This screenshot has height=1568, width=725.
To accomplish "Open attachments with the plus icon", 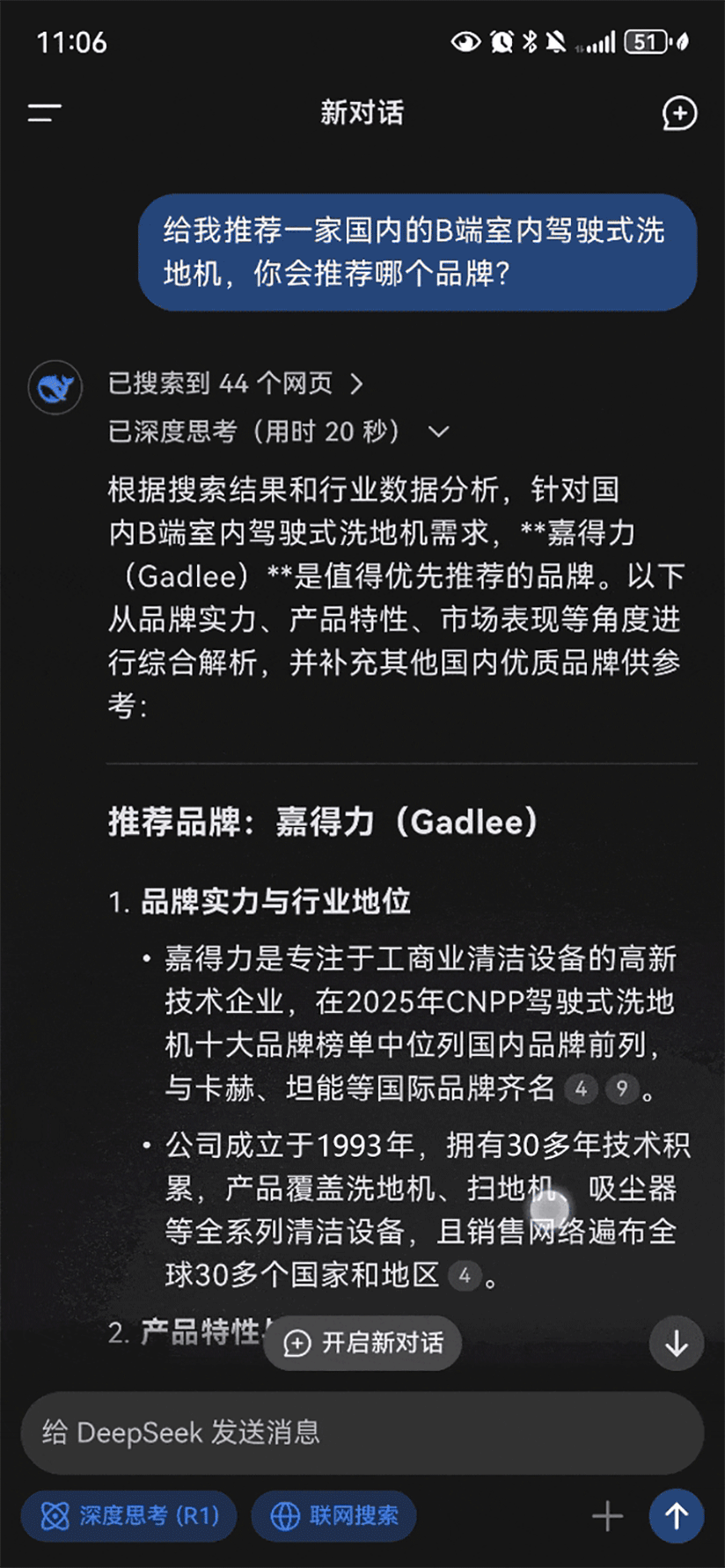I will [x=607, y=1516].
